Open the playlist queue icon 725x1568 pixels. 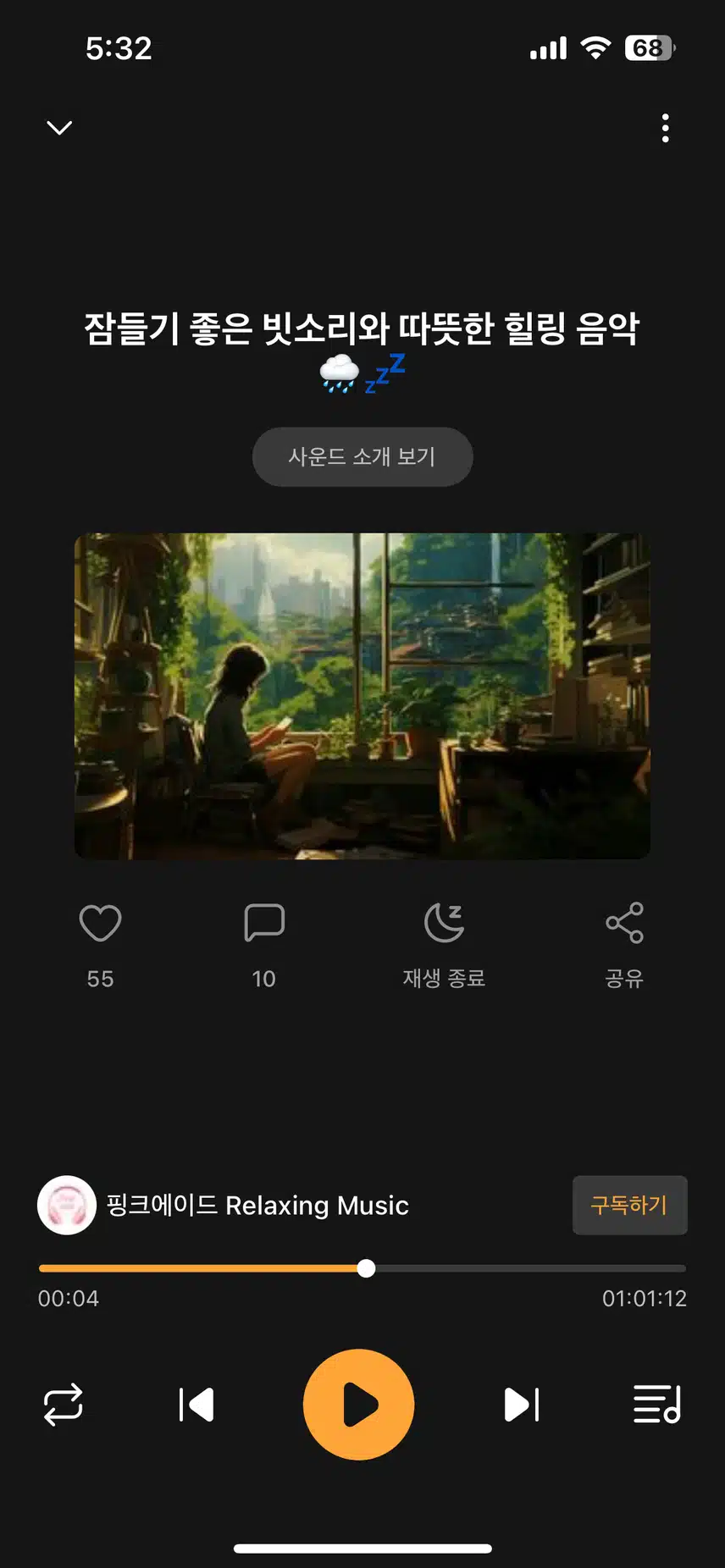(x=657, y=1405)
